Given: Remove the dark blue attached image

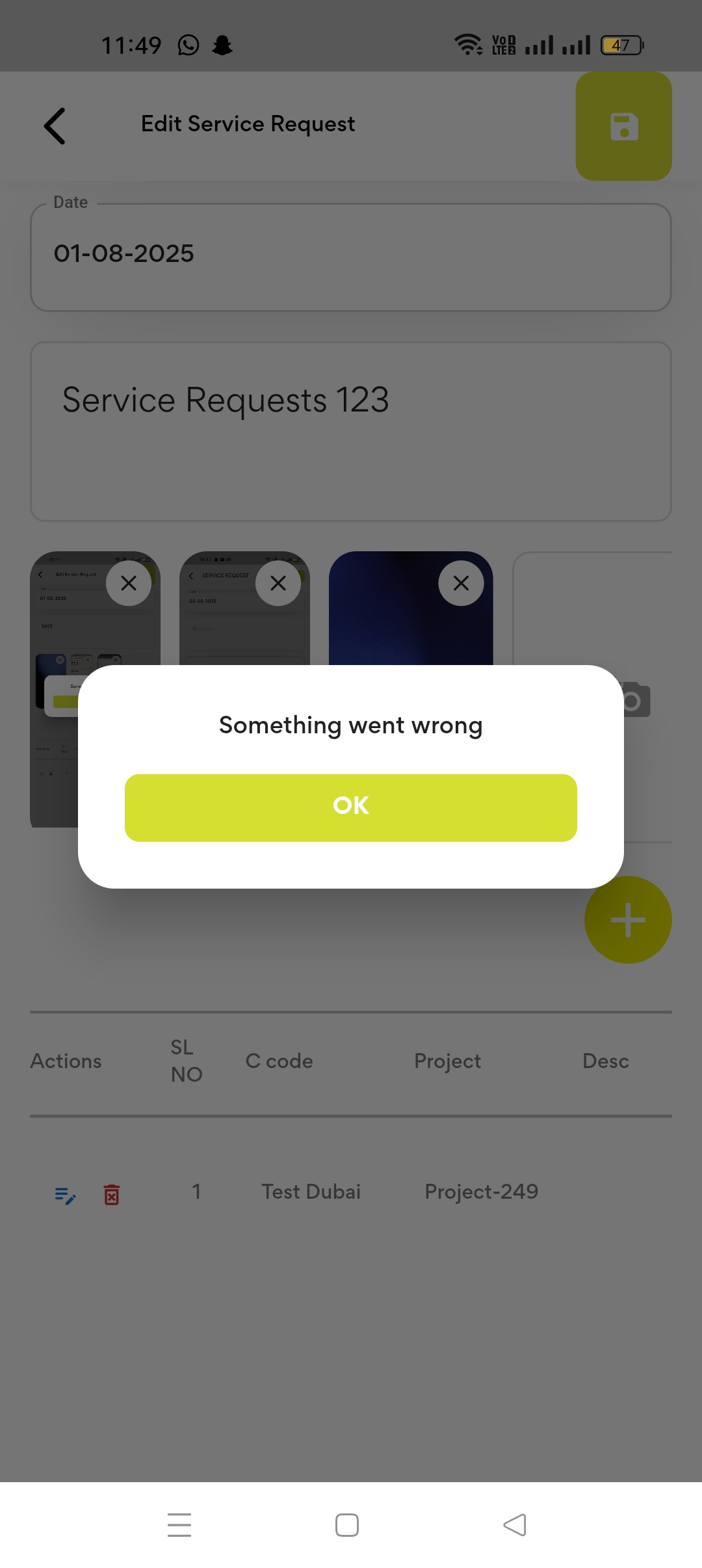Looking at the screenshot, I should tap(461, 583).
